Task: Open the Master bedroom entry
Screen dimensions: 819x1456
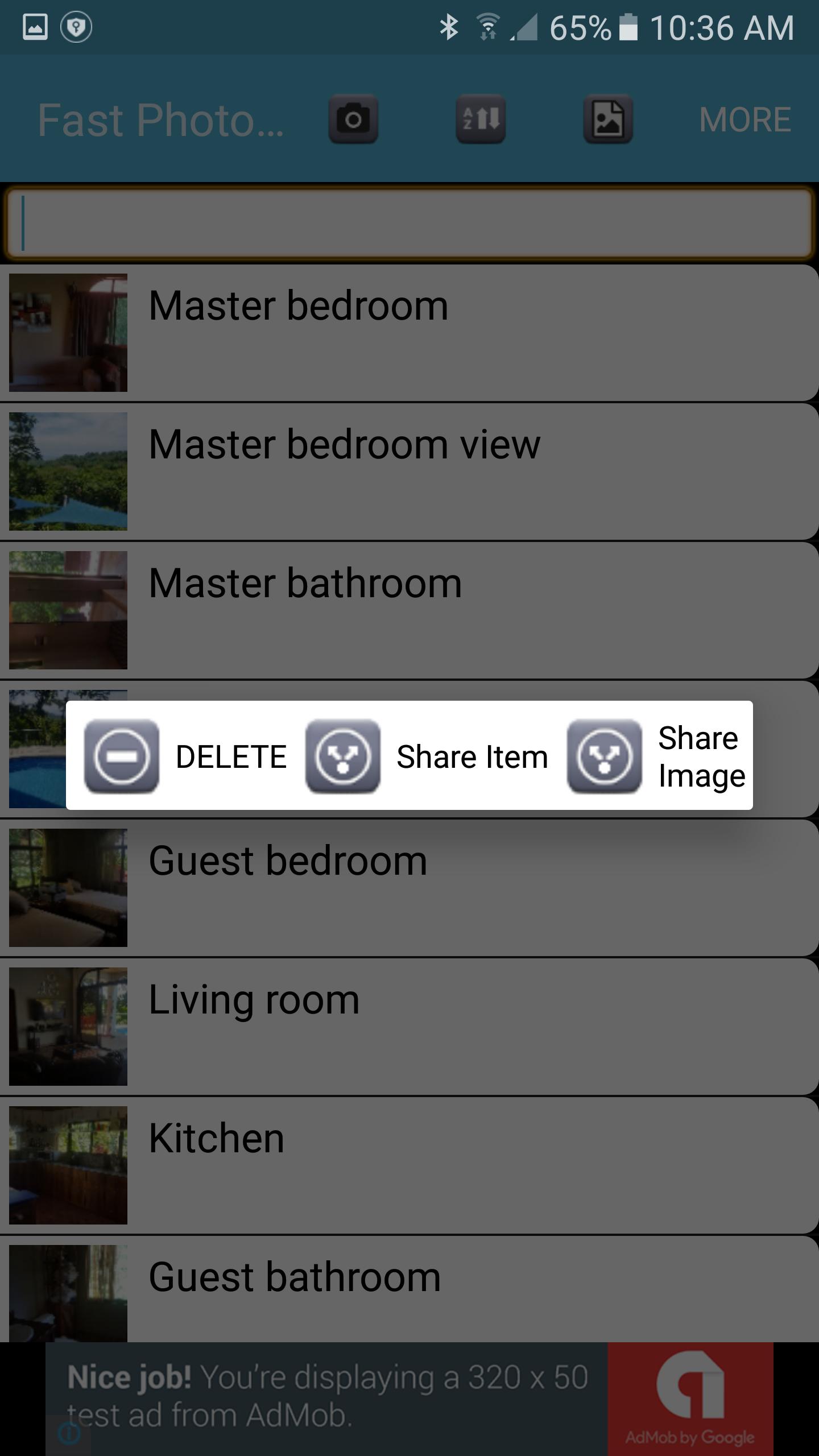Action: click(x=409, y=333)
